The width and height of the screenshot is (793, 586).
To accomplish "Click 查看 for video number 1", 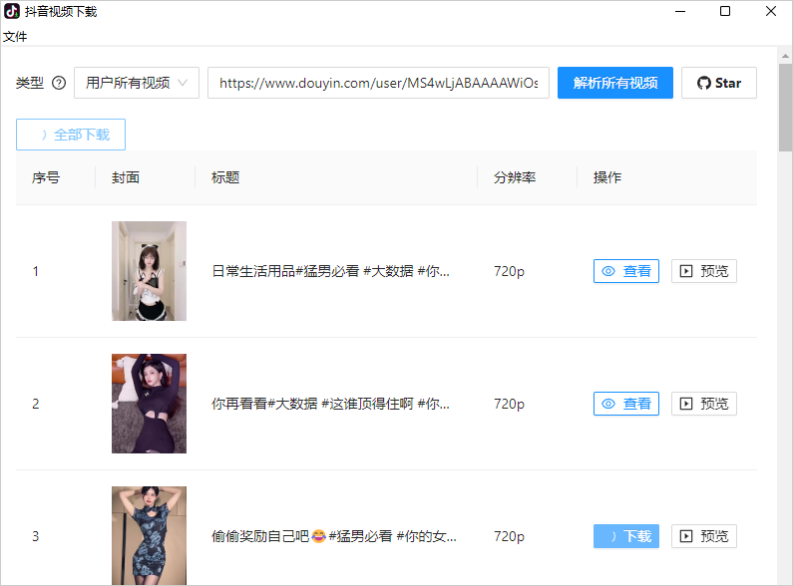I will 626,271.
